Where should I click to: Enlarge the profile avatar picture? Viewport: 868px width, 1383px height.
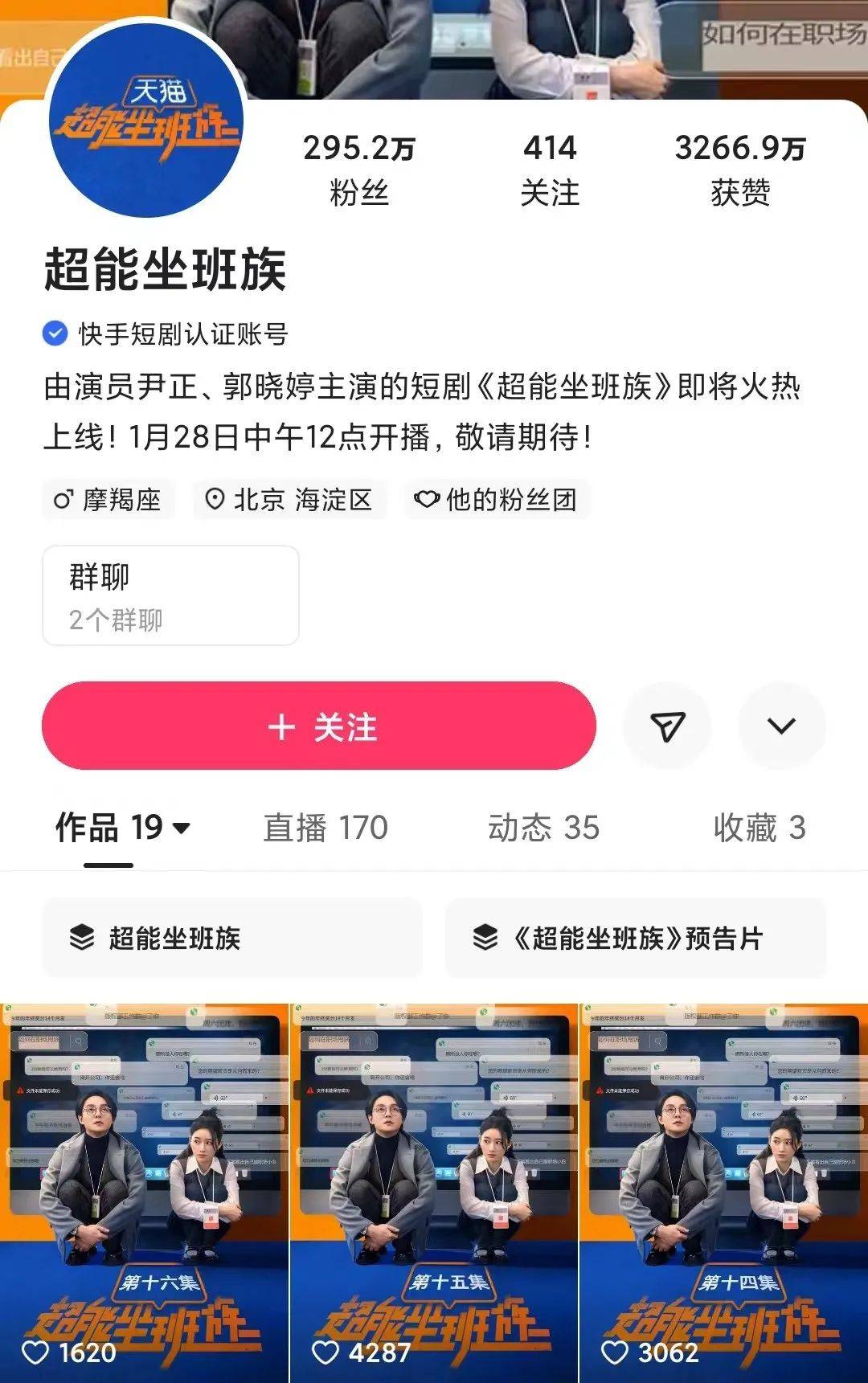[x=145, y=121]
